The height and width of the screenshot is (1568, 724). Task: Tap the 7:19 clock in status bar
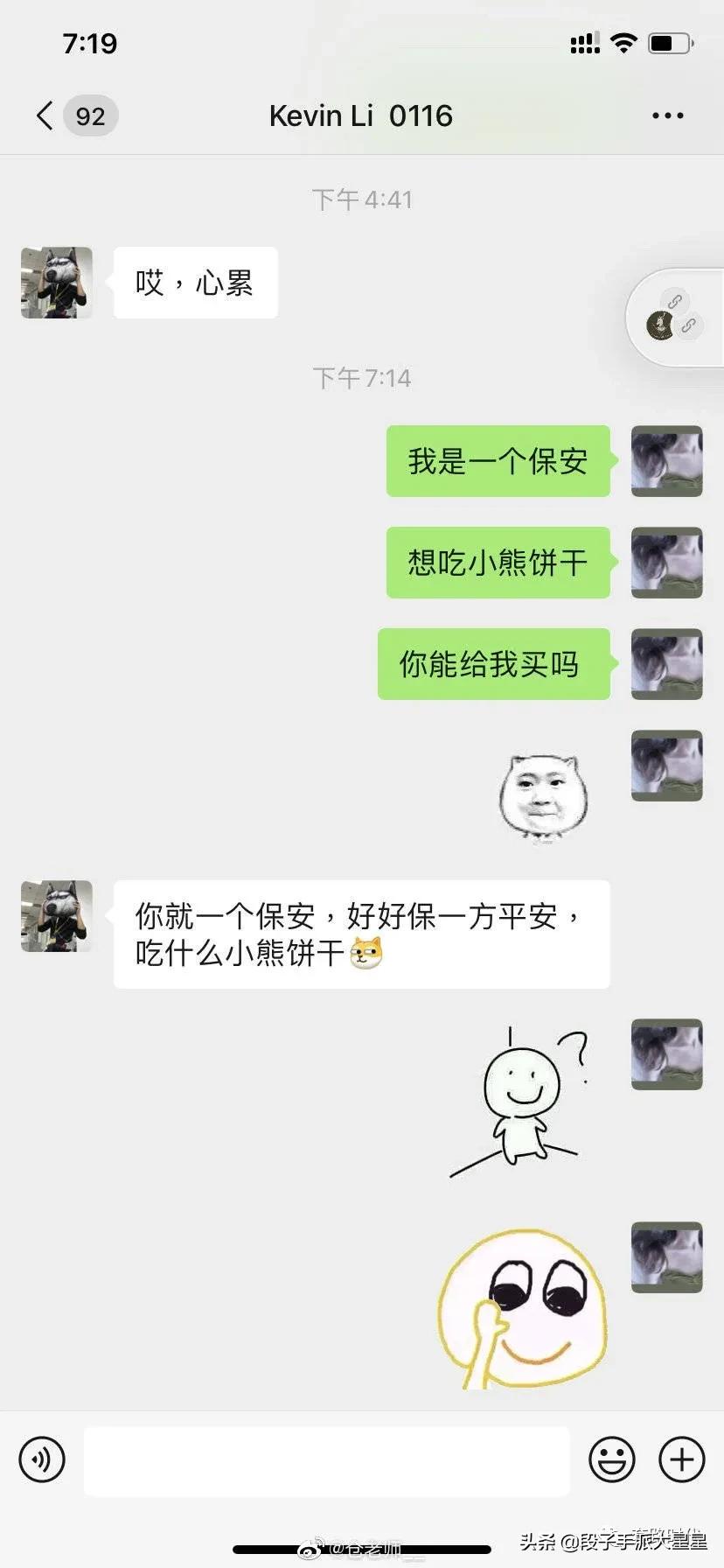tap(90, 43)
